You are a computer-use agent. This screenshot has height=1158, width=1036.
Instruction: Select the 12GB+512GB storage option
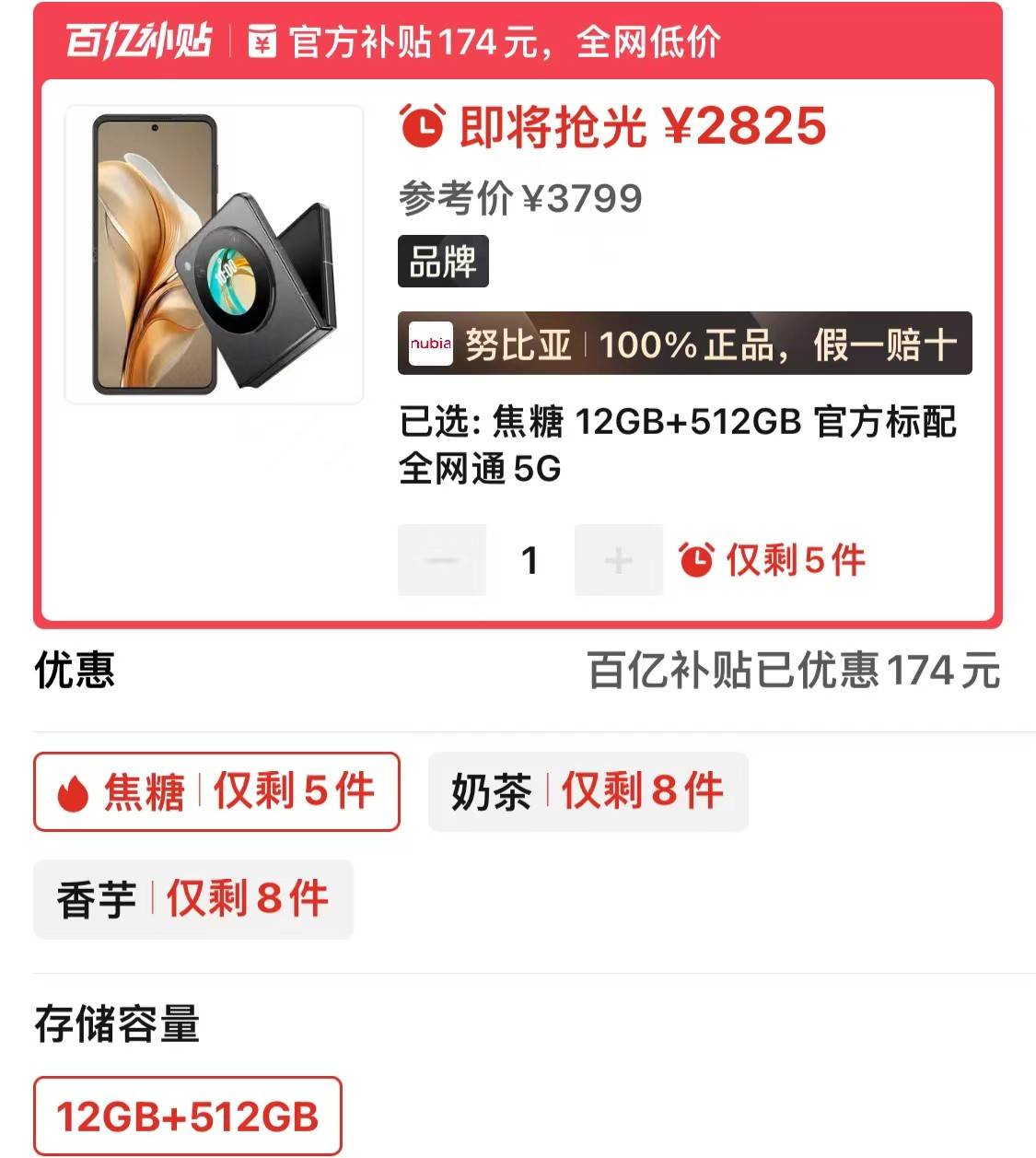tap(187, 1116)
